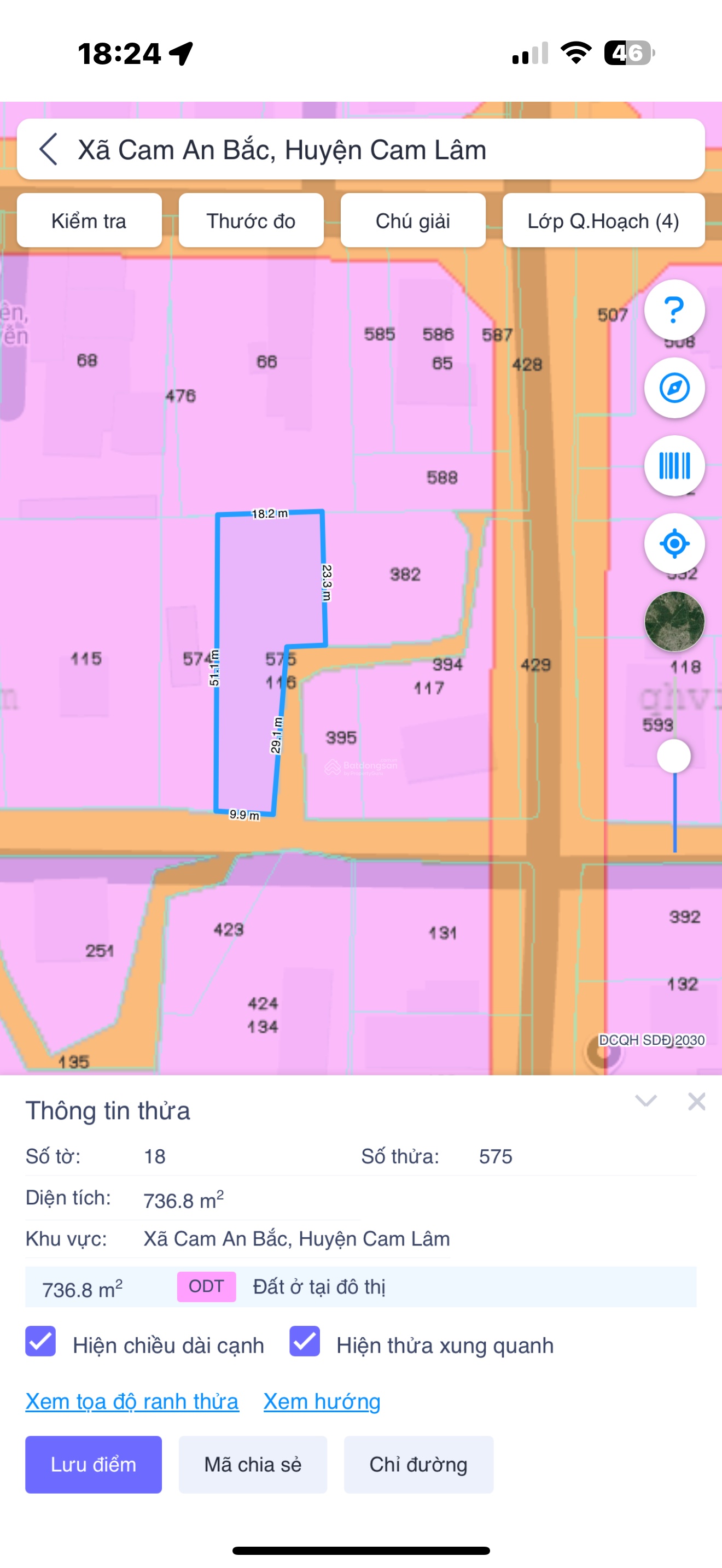Collapse the Thông tin thửa panel

pos(646,1101)
